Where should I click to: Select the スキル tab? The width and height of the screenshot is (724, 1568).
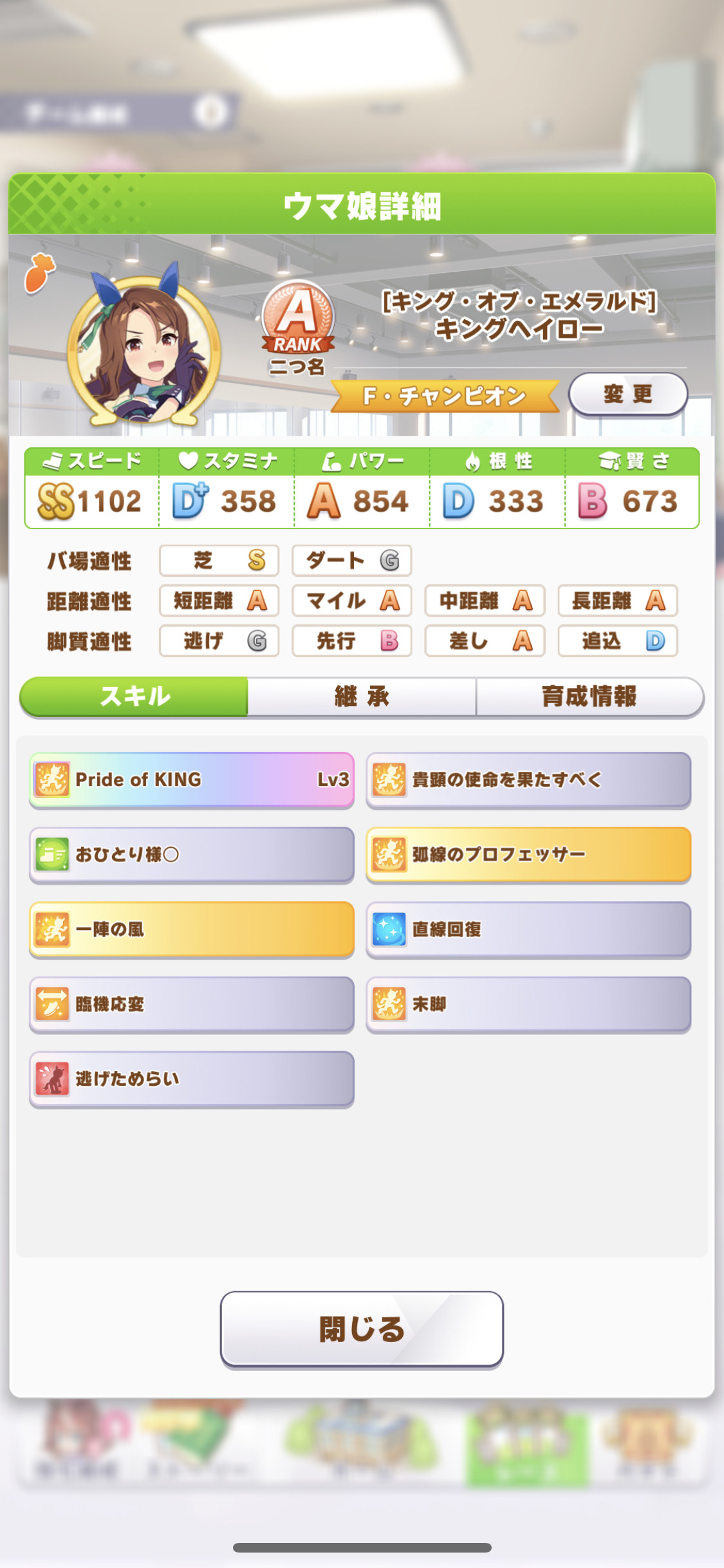[x=134, y=696]
